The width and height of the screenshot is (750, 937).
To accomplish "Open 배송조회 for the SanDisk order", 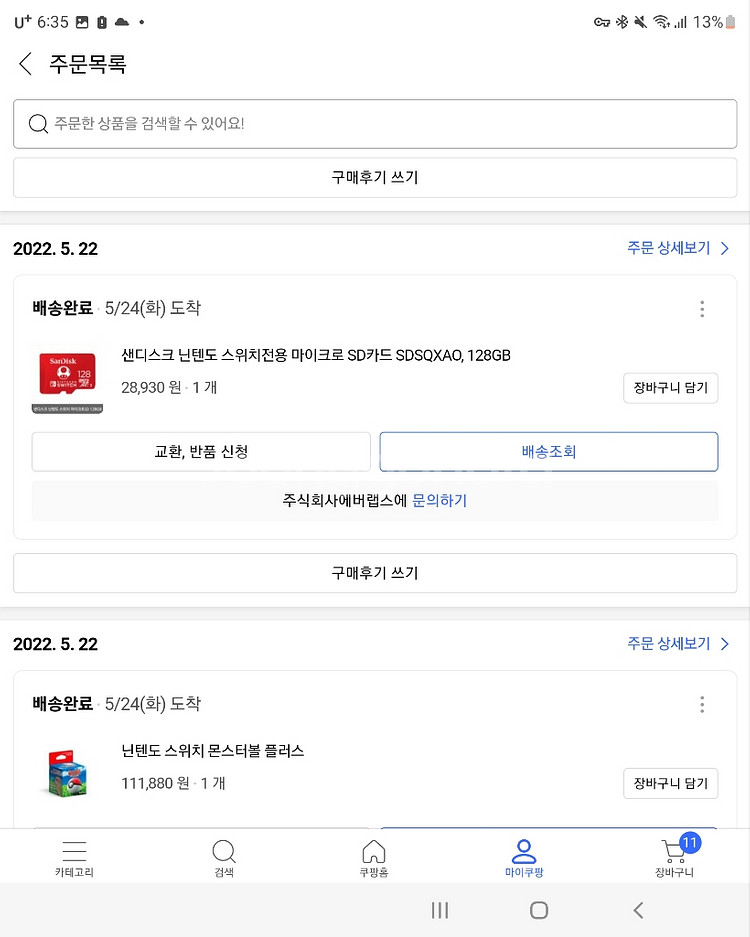I will point(548,452).
